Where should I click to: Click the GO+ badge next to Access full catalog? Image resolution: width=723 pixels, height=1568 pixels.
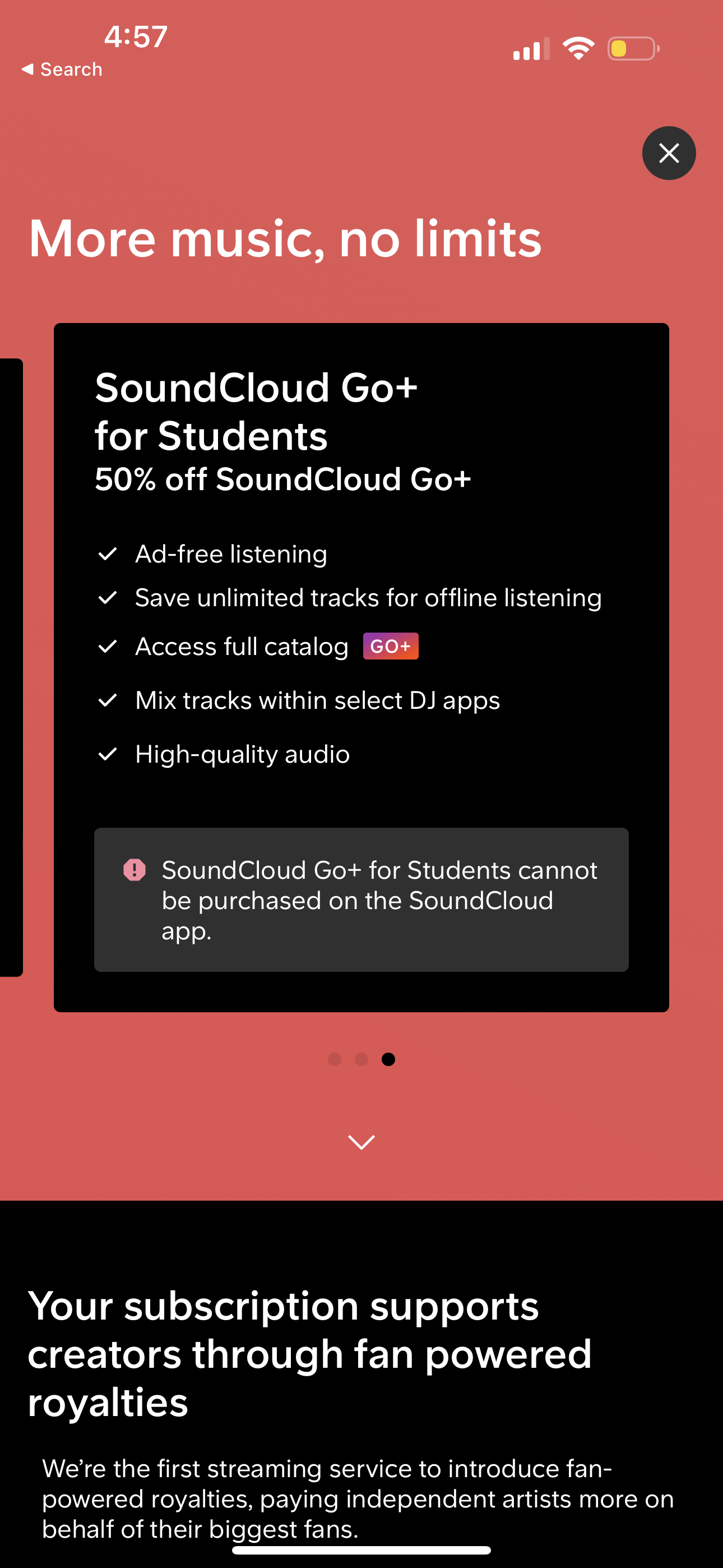pyautogui.click(x=390, y=645)
